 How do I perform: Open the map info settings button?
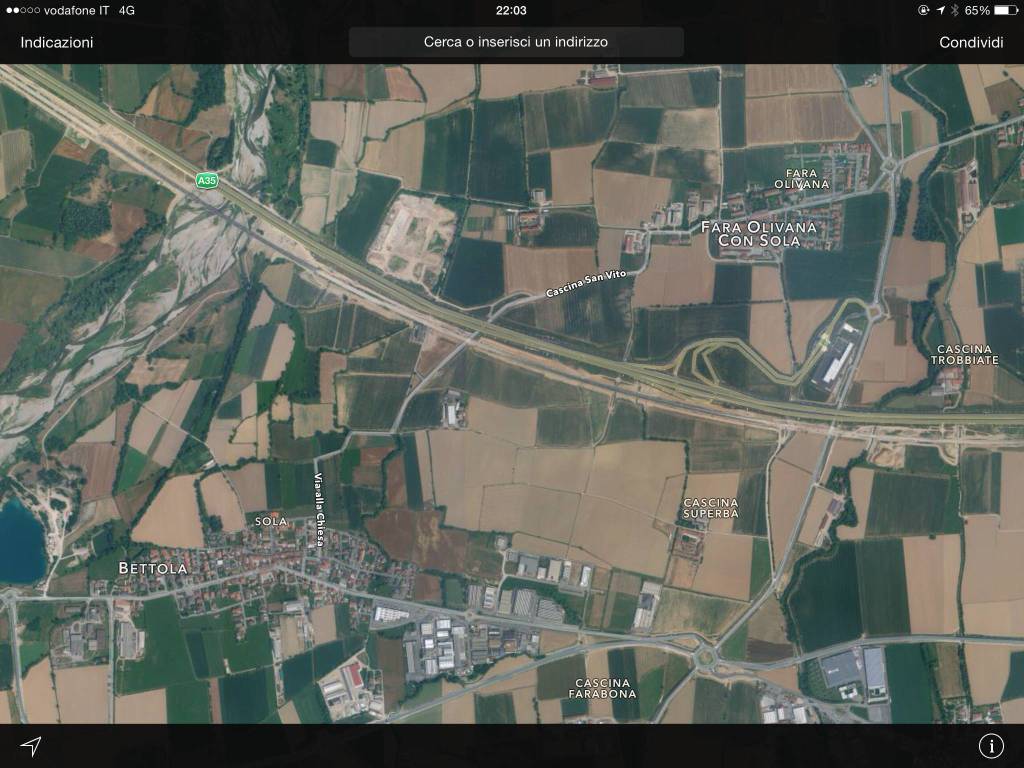point(990,746)
